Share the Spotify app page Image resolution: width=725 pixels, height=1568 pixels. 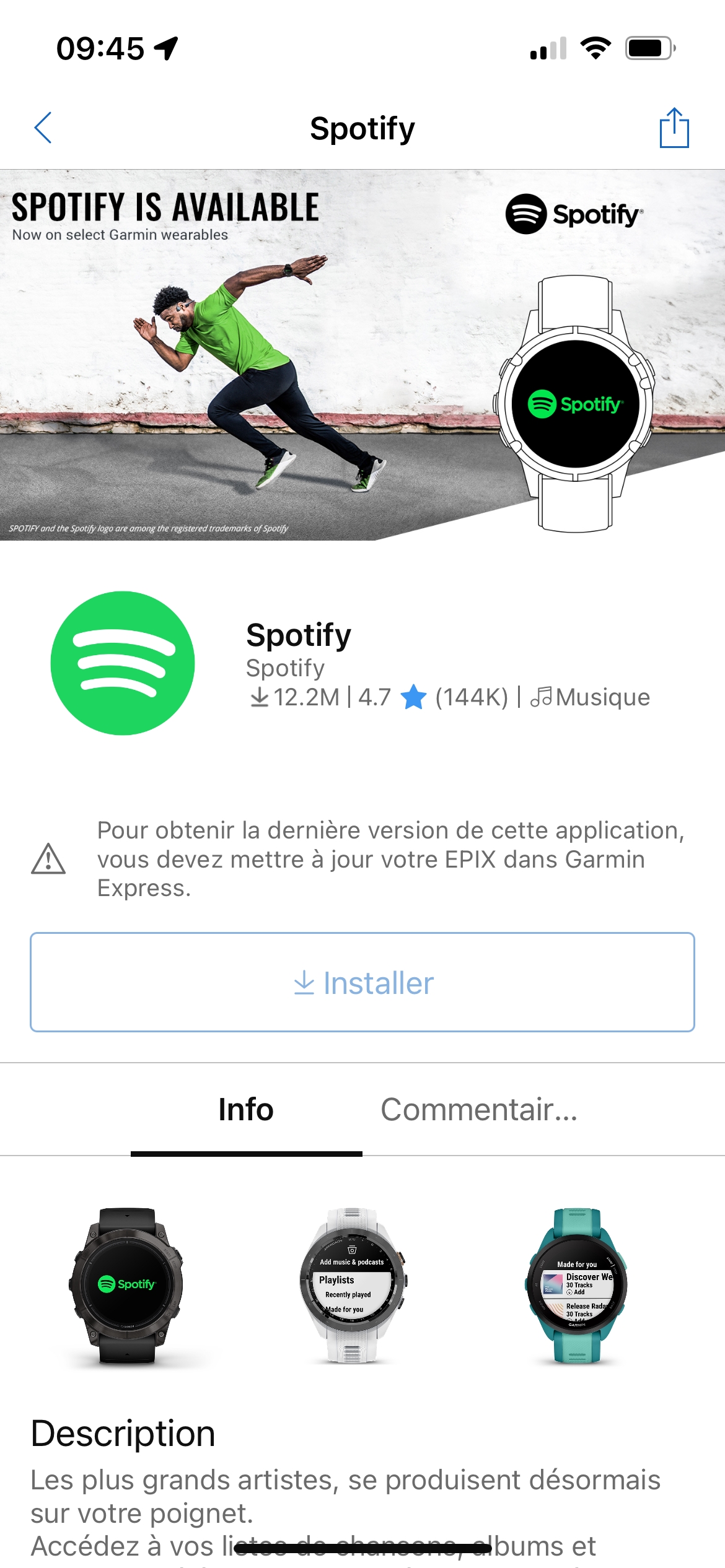coord(674,128)
